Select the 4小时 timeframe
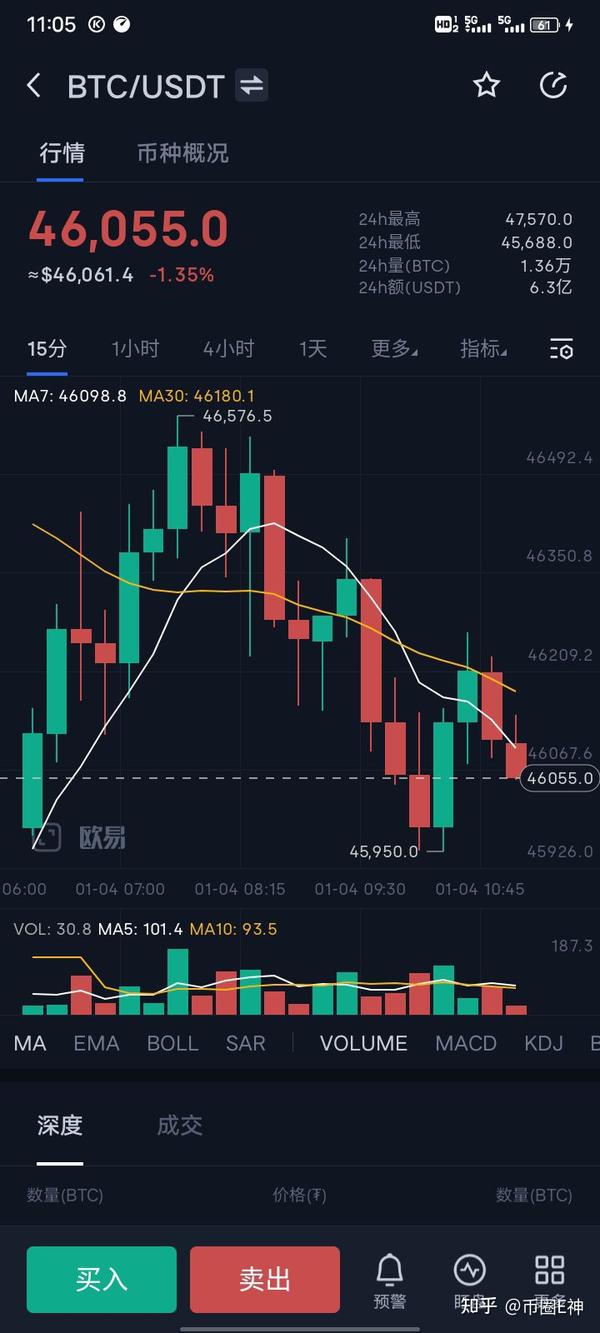This screenshot has width=600, height=1333. [228, 349]
